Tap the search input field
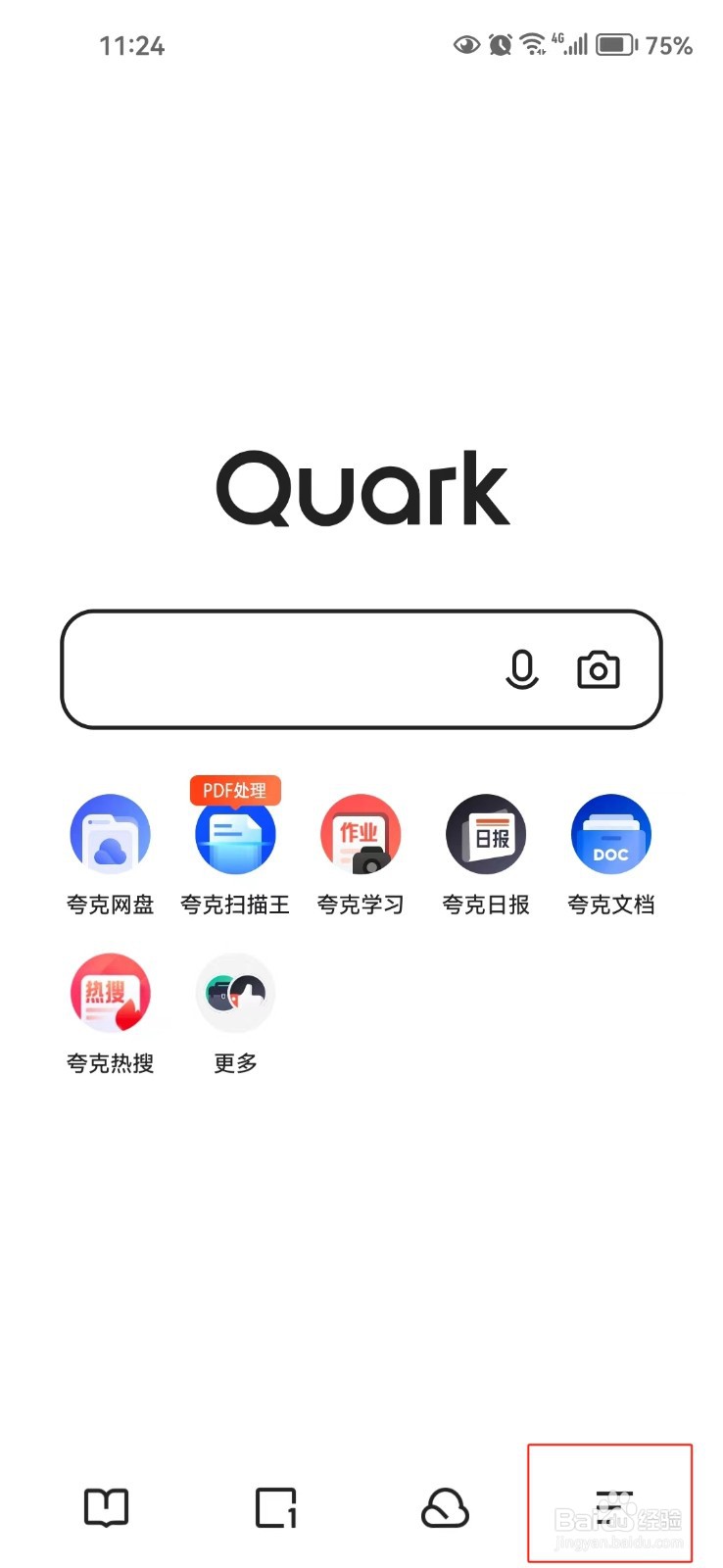The height and width of the screenshot is (1568, 723). tap(274, 669)
